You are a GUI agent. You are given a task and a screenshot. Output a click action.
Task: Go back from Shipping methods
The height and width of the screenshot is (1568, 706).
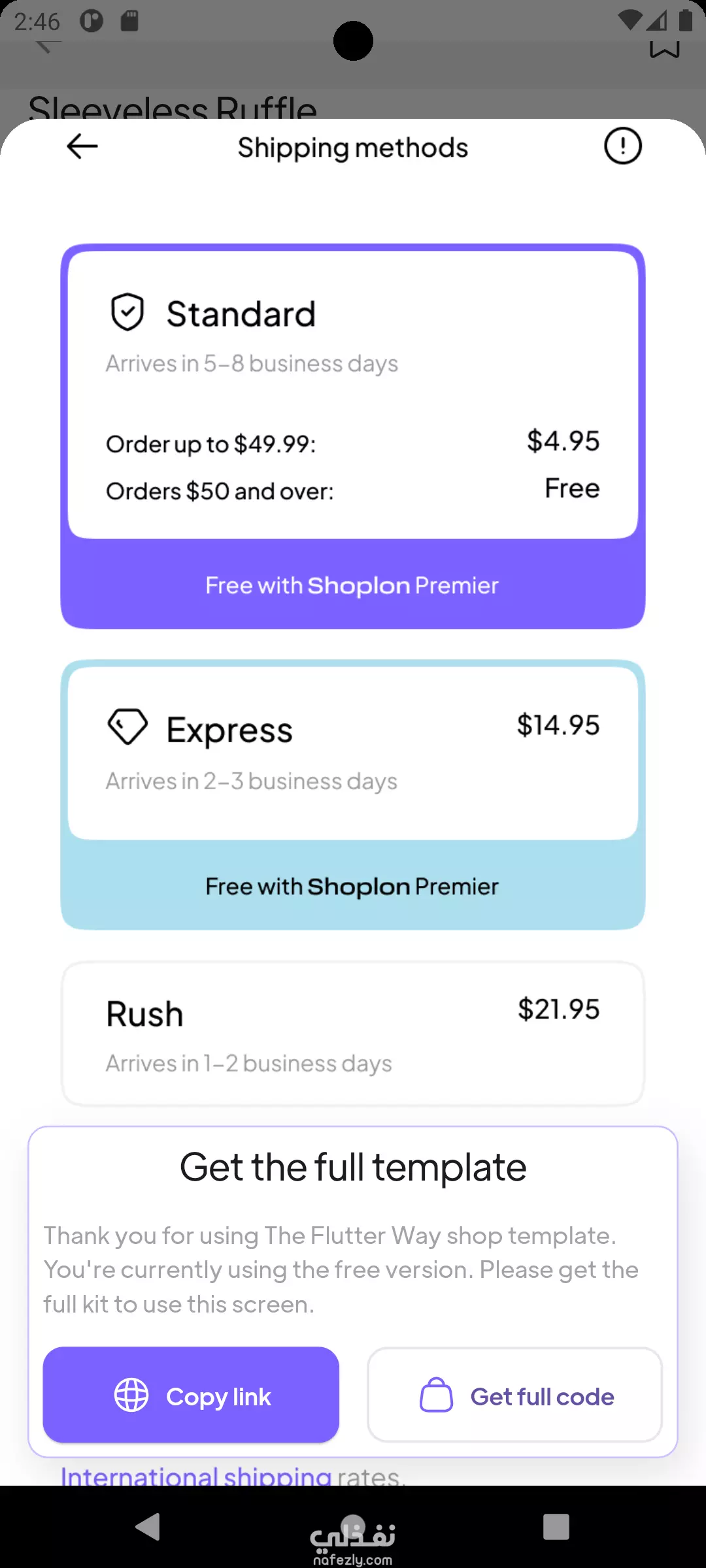click(x=82, y=146)
